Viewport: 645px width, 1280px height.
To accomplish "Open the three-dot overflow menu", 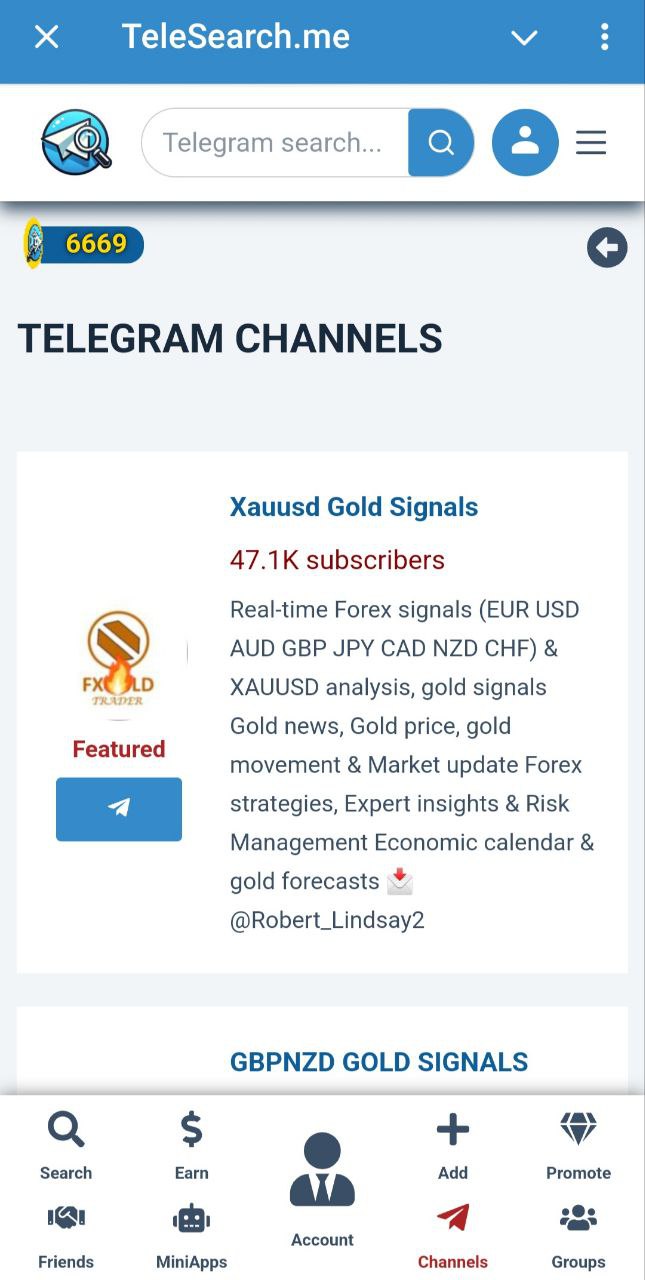I will click(604, 38).
